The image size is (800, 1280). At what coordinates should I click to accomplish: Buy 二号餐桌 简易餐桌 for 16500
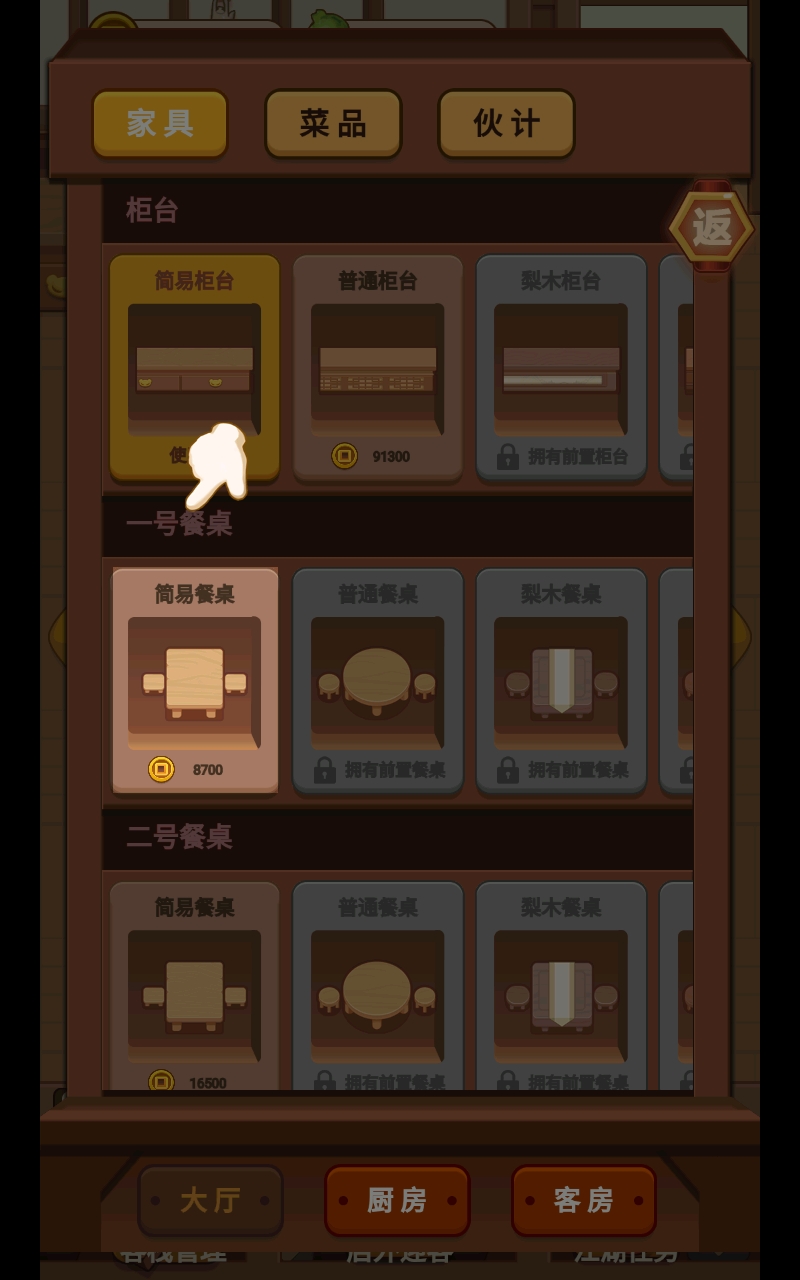[194, 985]
